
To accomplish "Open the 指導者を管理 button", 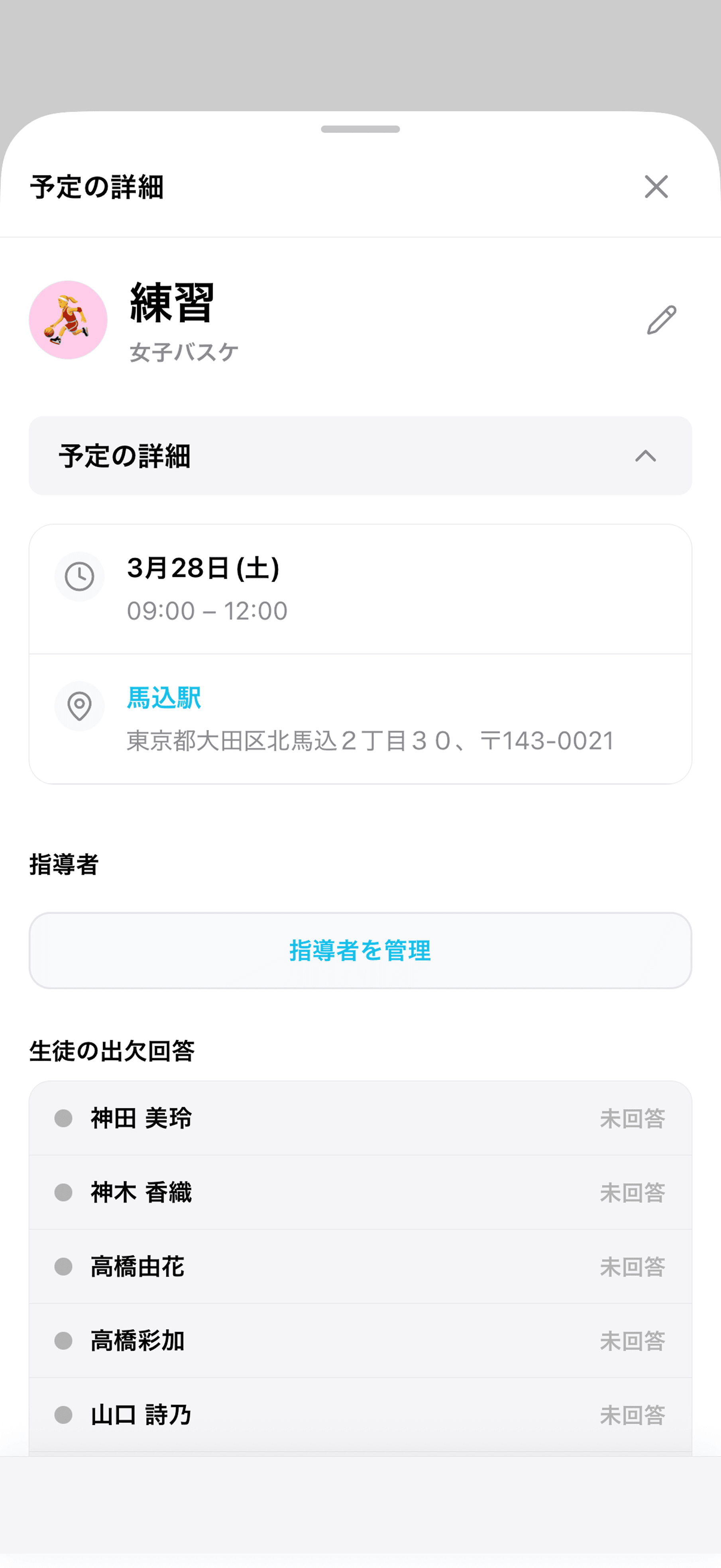I will pos(360,950).
